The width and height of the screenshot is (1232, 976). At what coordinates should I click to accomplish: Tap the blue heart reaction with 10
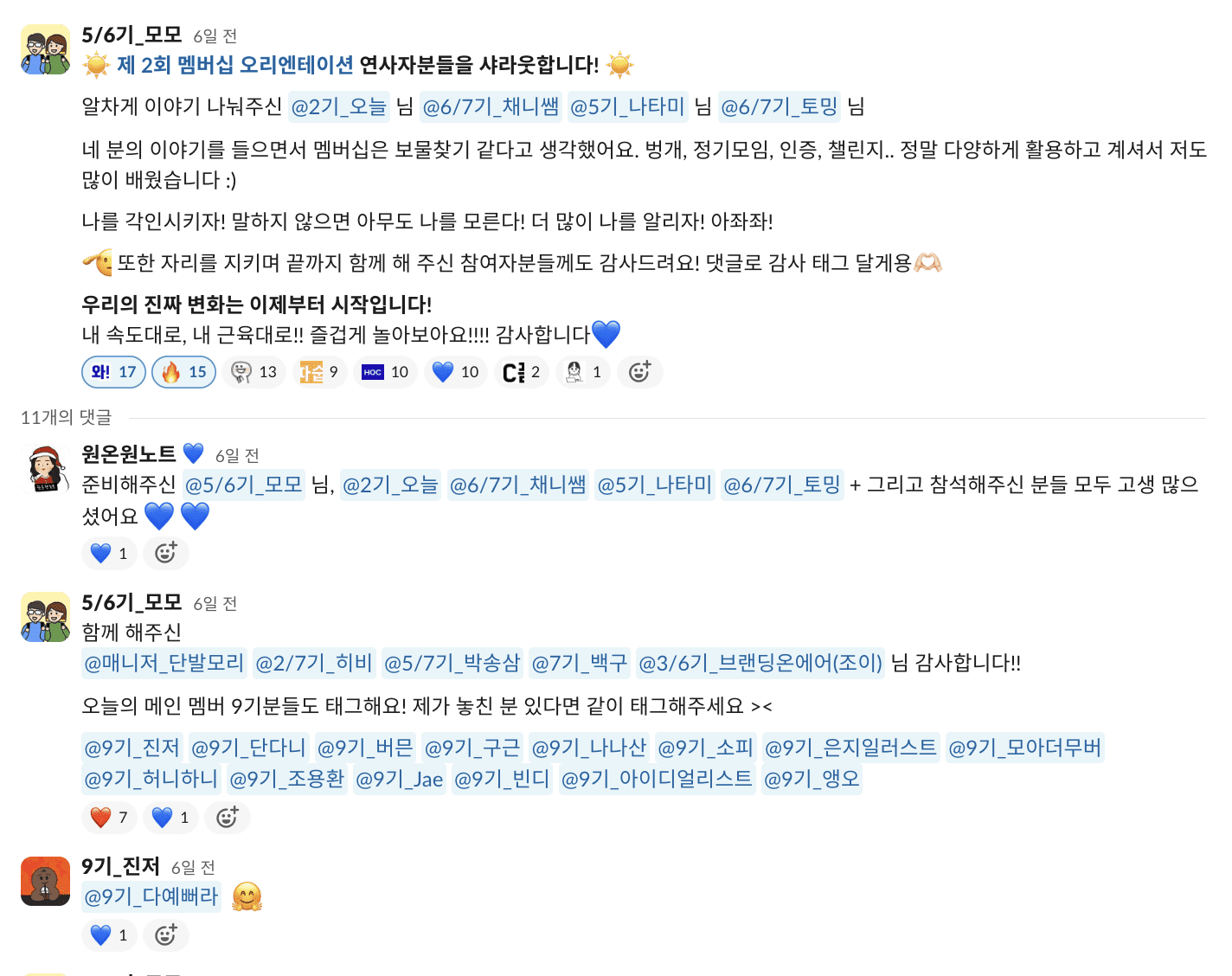(456, 372)
